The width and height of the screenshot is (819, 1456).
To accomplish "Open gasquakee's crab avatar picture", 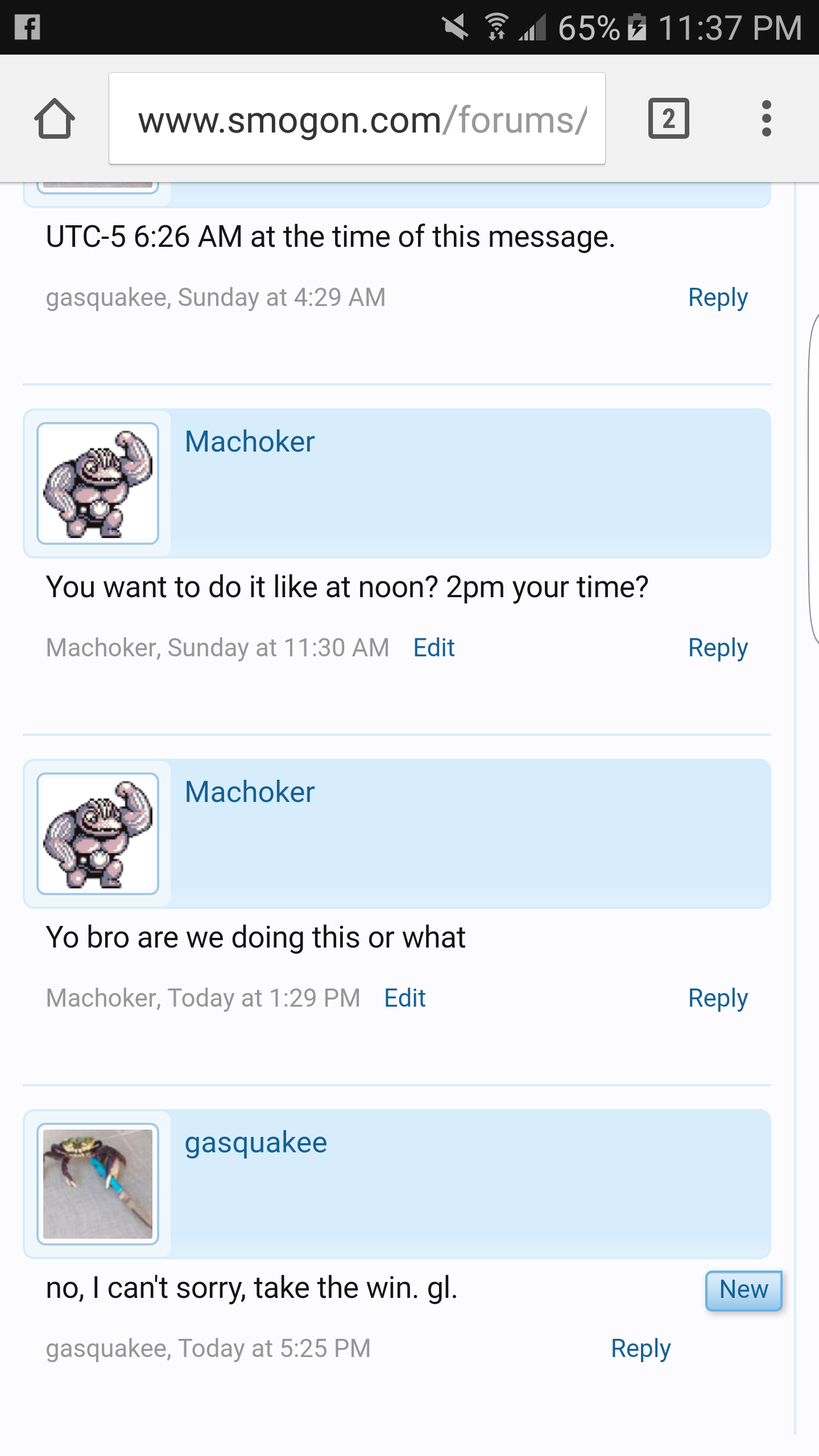I will [98, 1184].
